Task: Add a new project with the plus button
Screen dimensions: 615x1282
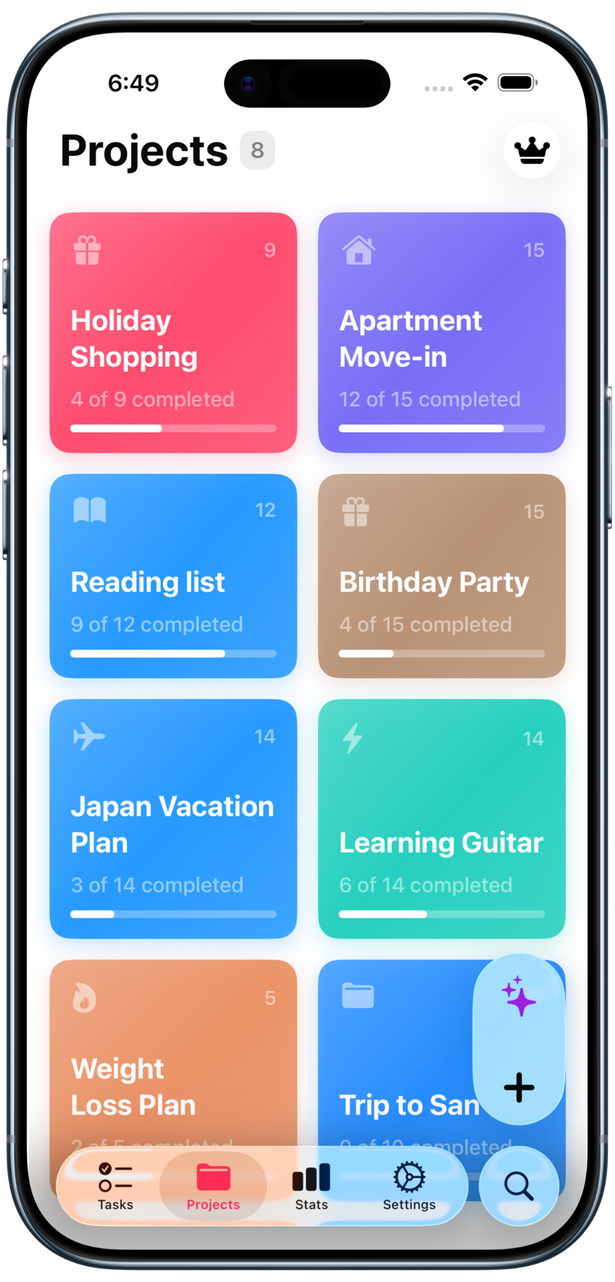Action: point(519,1087)
